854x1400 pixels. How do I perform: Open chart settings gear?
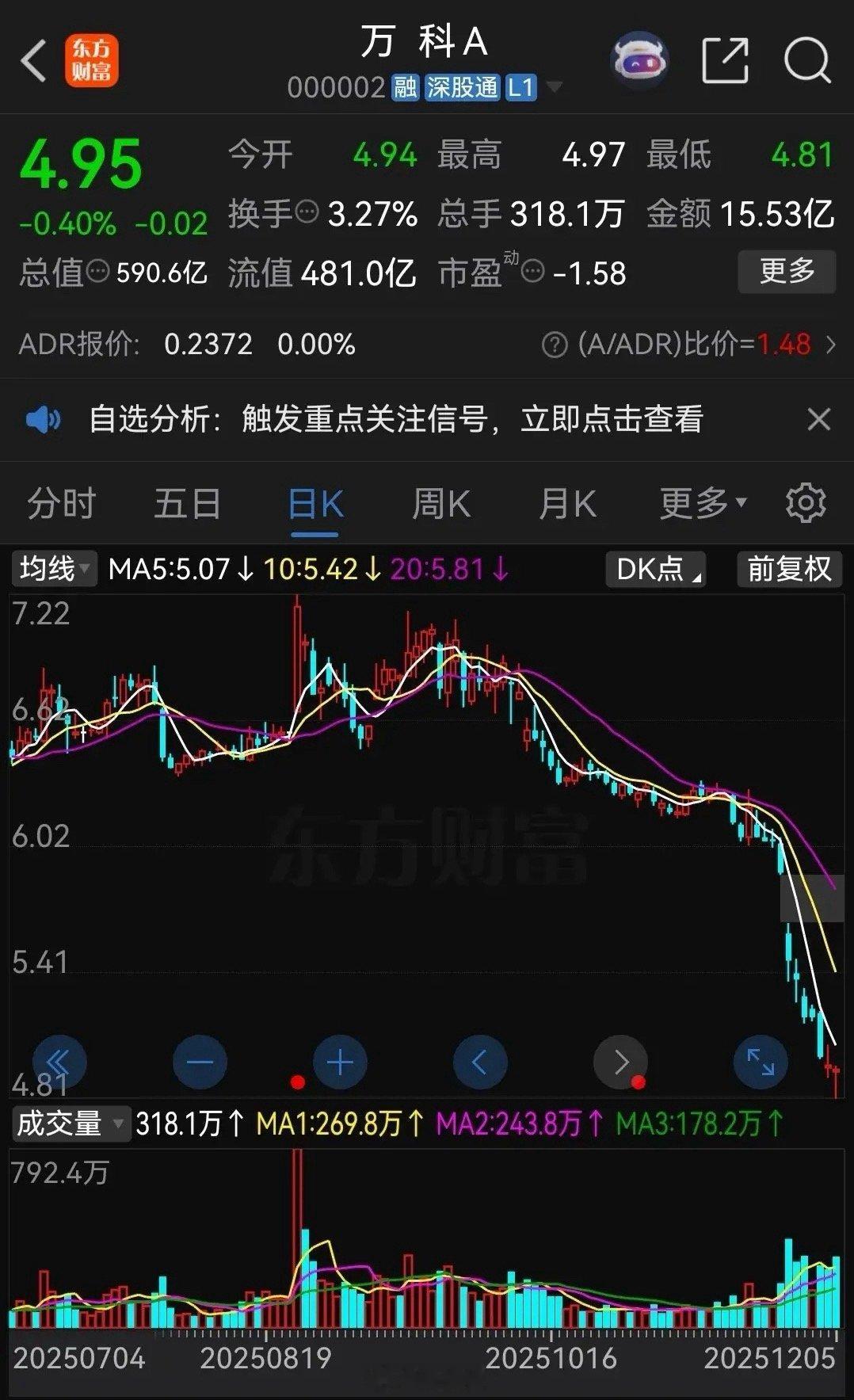point(806,502)
